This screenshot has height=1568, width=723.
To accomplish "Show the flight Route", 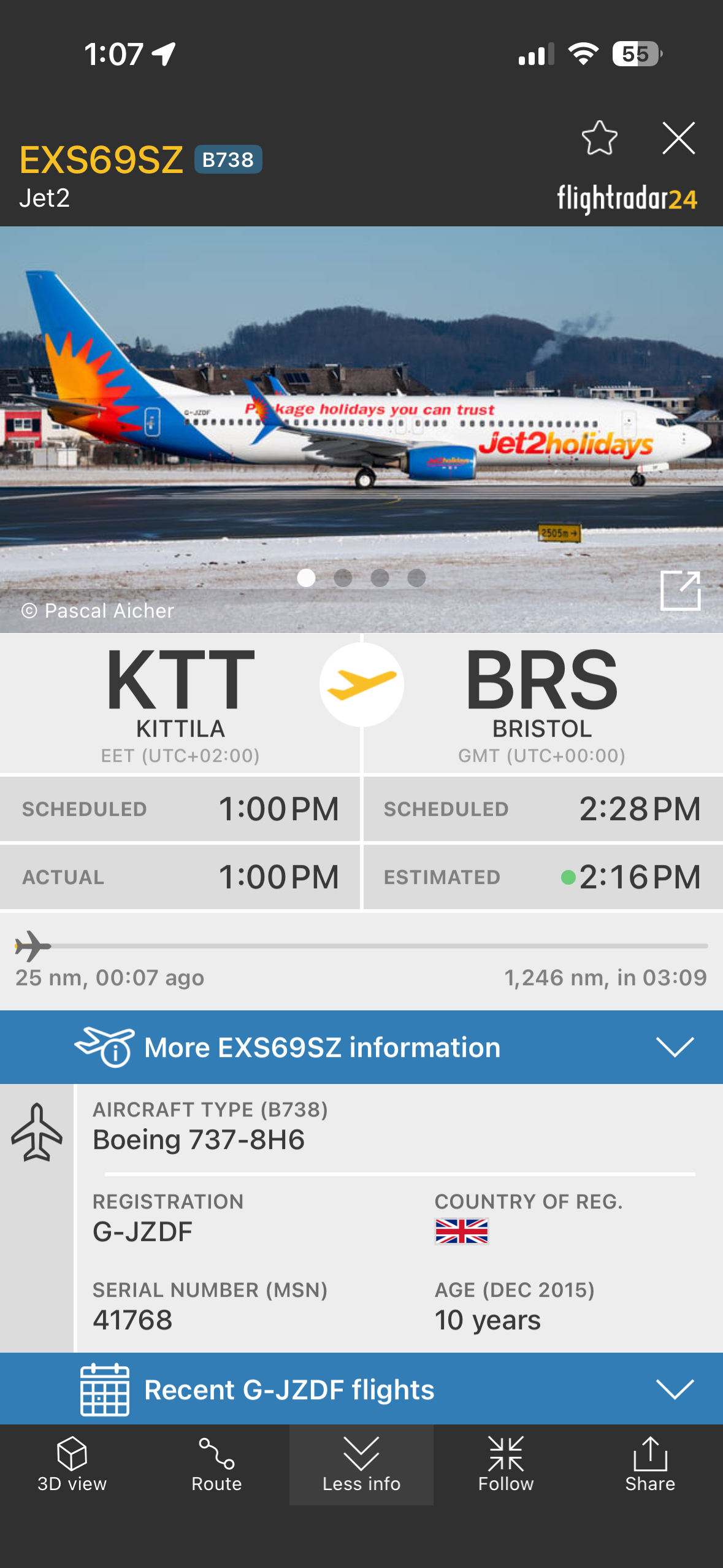I will click(216, 1465).
